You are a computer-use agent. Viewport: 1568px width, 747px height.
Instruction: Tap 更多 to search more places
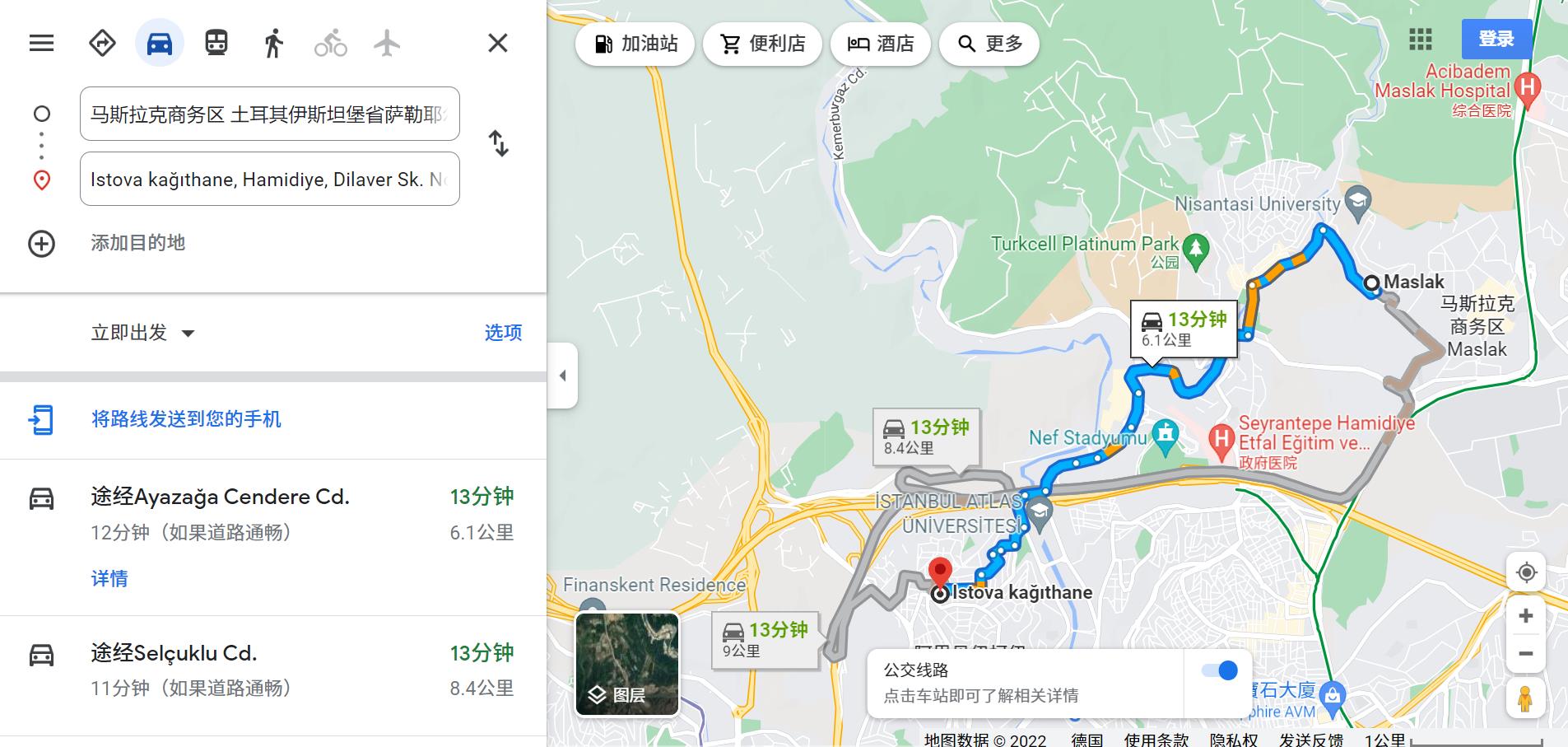[989, 44]
